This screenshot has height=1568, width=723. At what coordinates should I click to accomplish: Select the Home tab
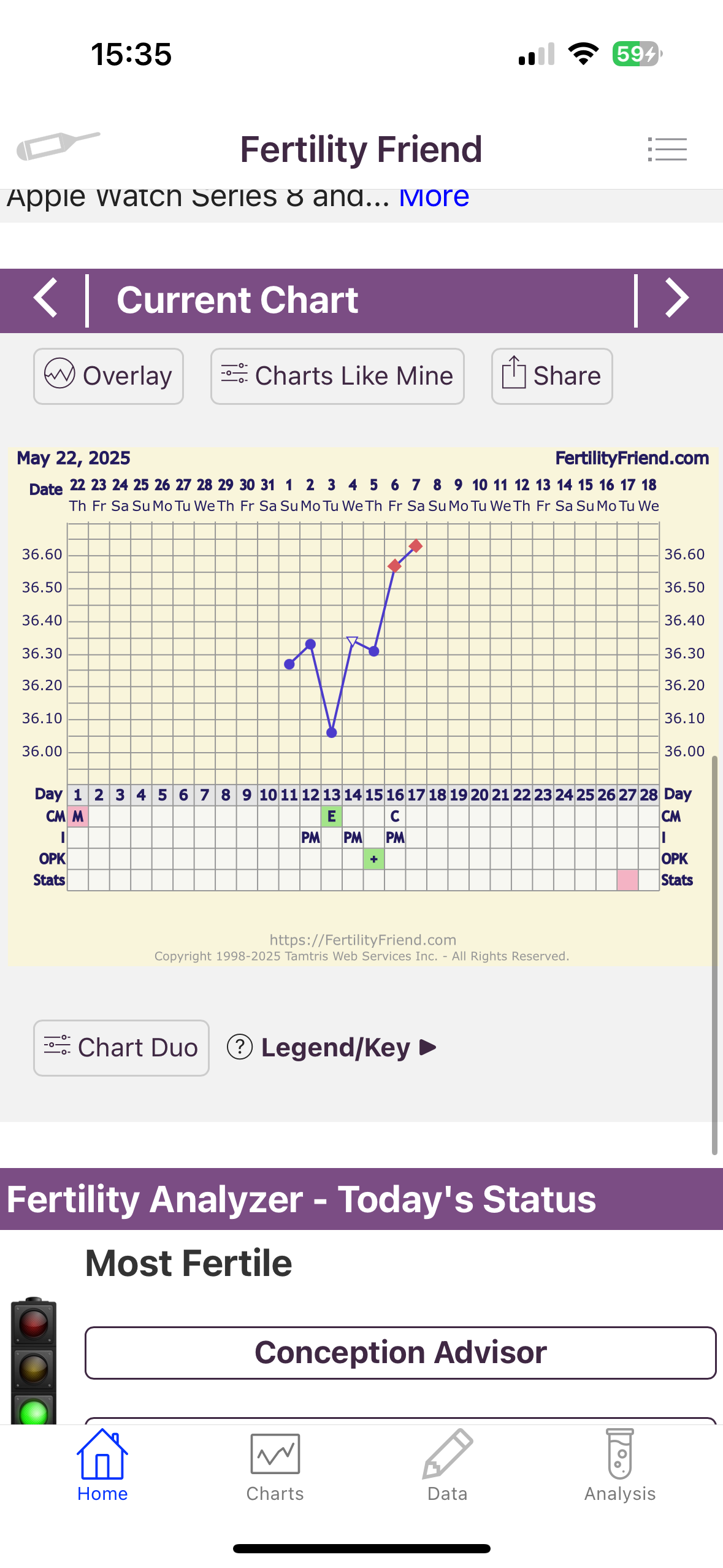point(102,1465)
